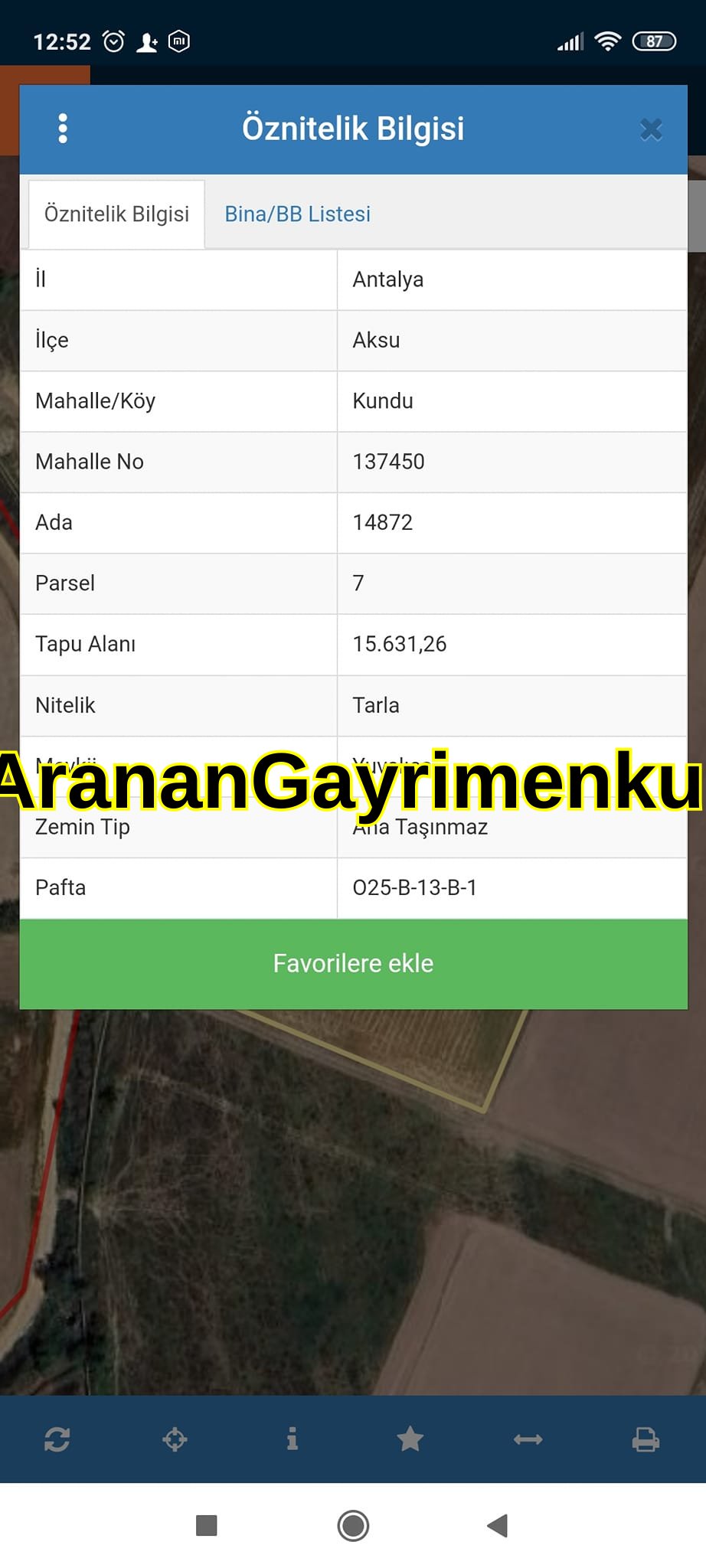
Task: Switch to the Bina/BB Listesi tab
Action: pos(297,214)
